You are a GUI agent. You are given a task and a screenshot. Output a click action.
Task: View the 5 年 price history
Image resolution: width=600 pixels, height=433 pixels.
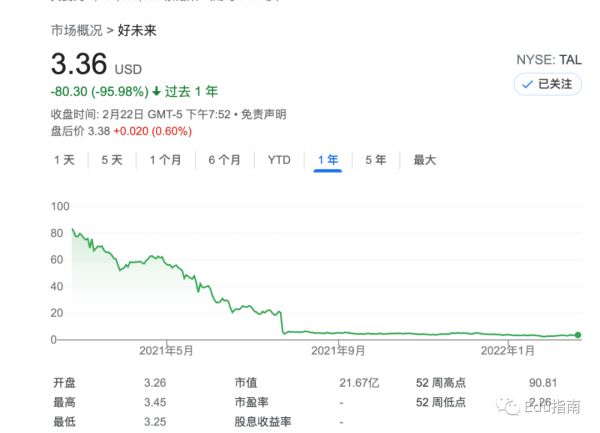tap(375, 160)
